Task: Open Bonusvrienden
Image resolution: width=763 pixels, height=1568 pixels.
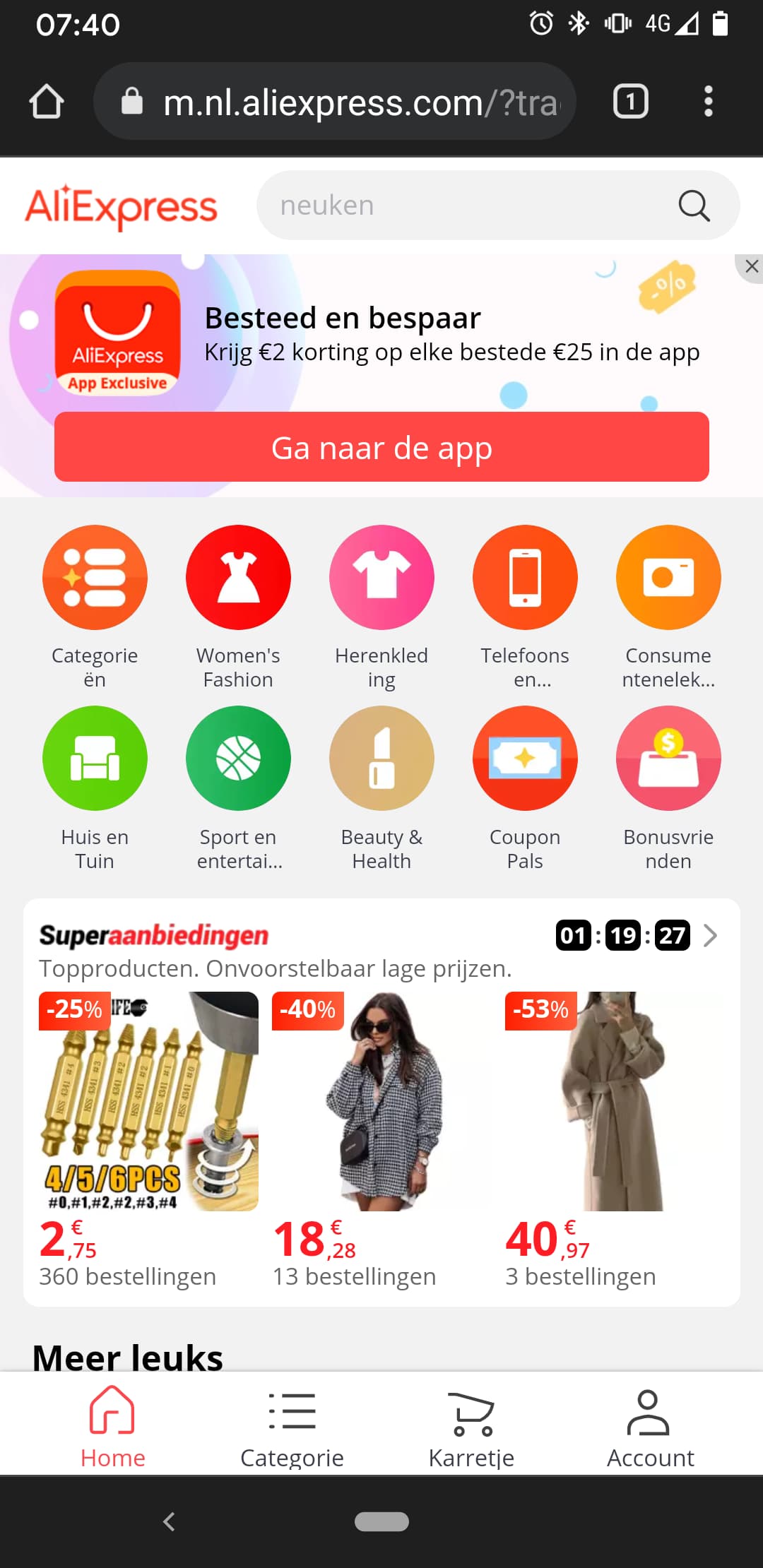Action: pos(668,789)
